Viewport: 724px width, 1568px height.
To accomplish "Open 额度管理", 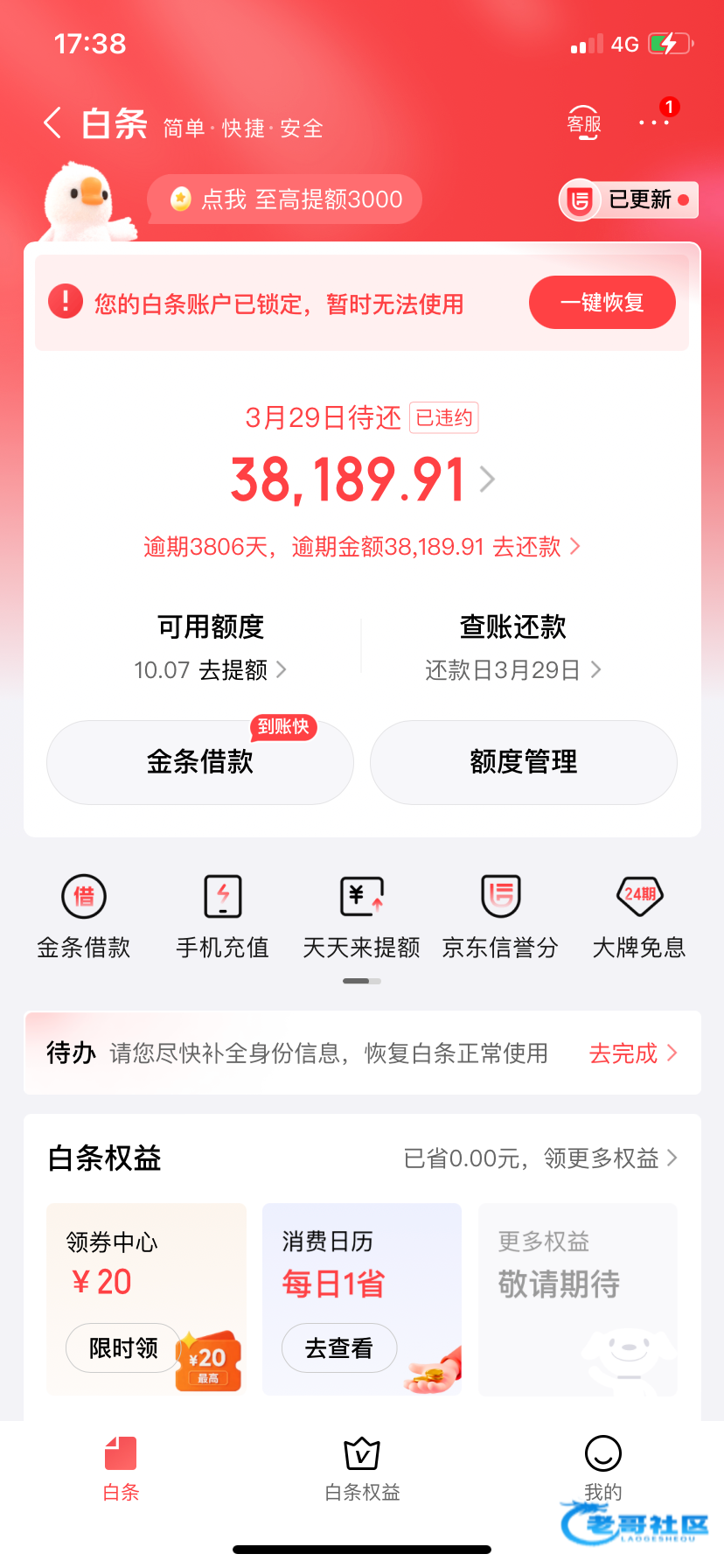I will [x=523, y=762].
